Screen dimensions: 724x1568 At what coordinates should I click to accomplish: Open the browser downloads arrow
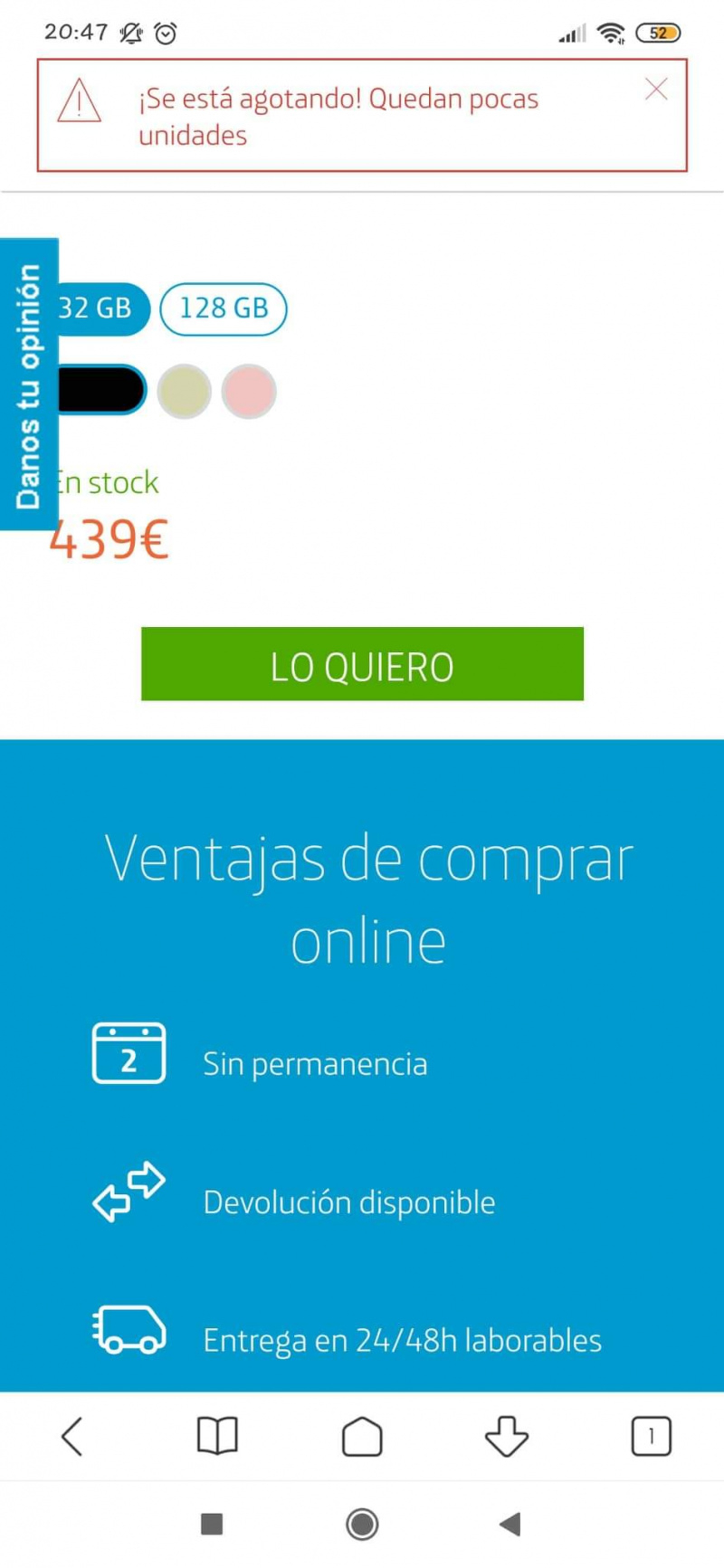click(507, 1436)
